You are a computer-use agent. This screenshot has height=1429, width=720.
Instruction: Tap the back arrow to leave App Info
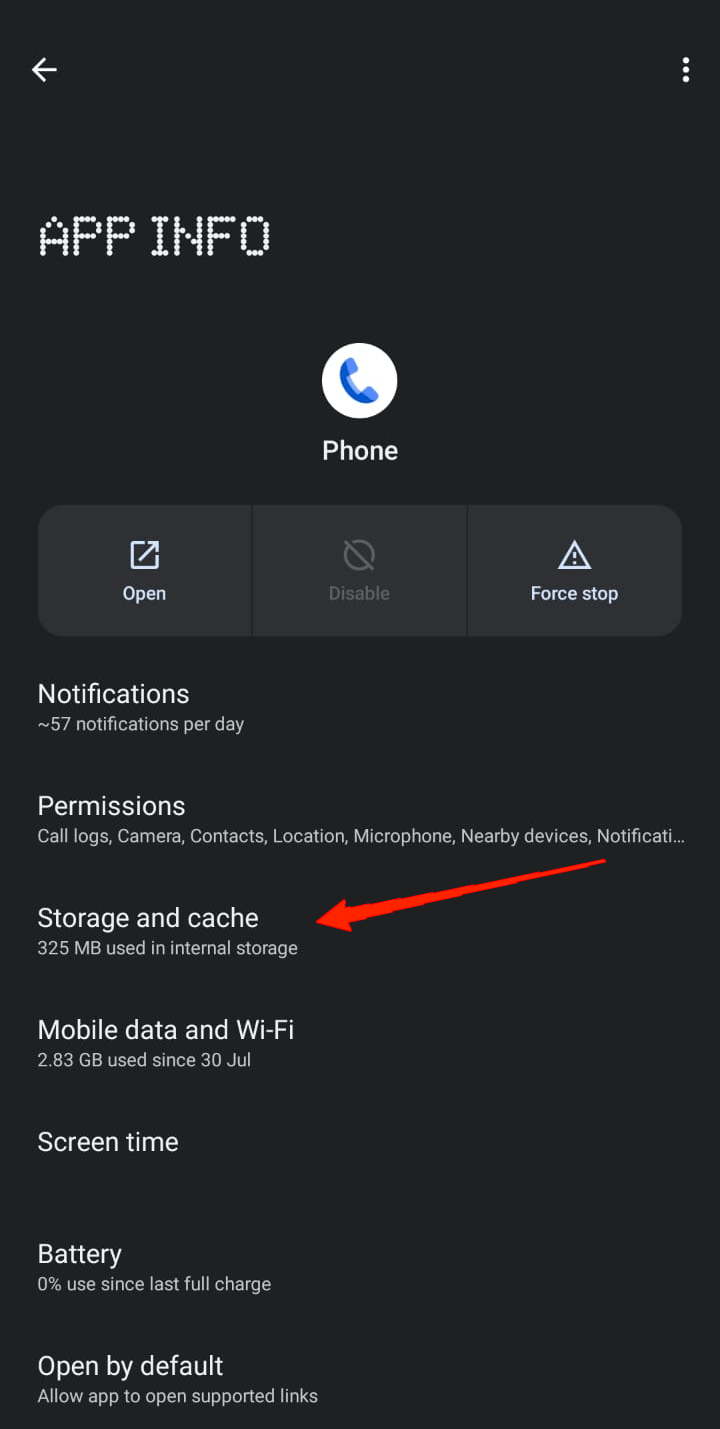pyautogui.click(x=44, y=69)
